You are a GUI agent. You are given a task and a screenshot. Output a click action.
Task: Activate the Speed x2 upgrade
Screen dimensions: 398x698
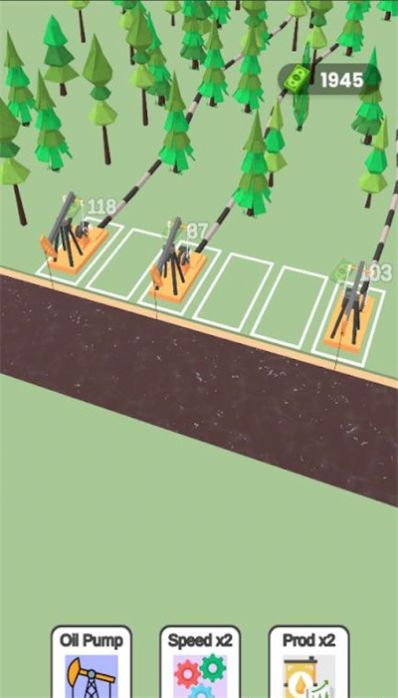coord(200,662)
